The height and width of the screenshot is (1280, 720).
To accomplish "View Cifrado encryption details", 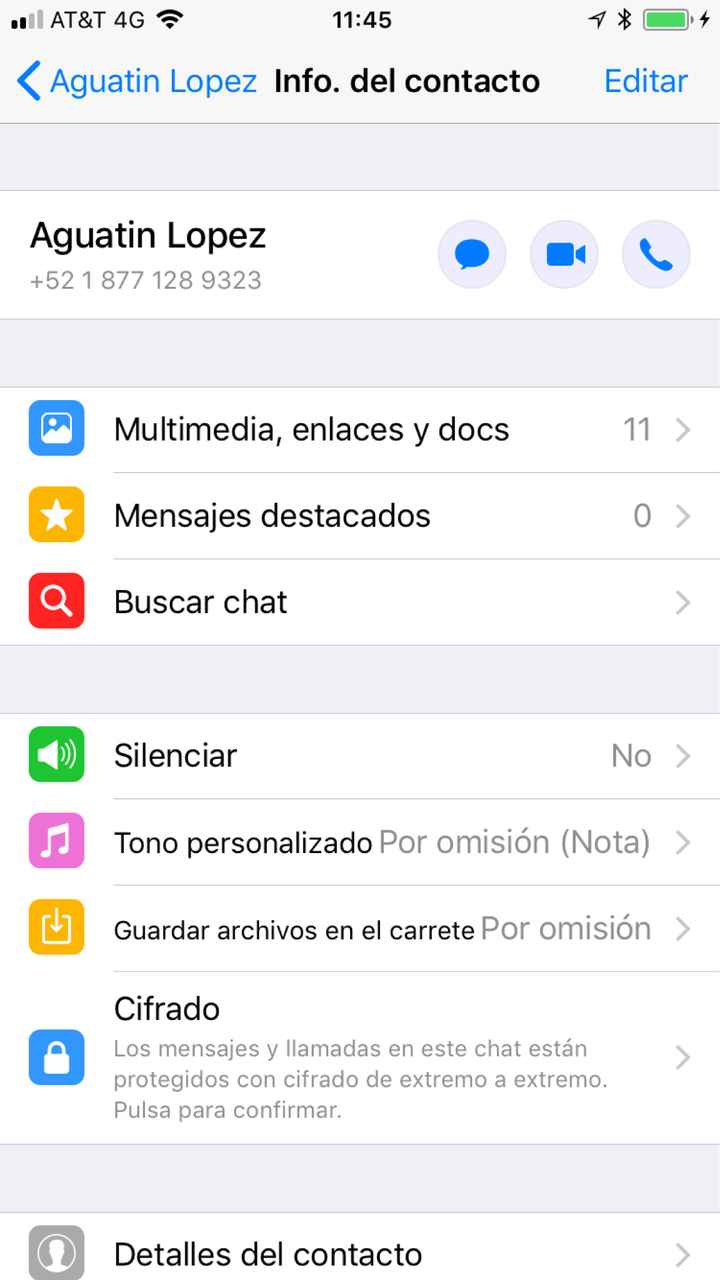I will (x=360, y=1057).
